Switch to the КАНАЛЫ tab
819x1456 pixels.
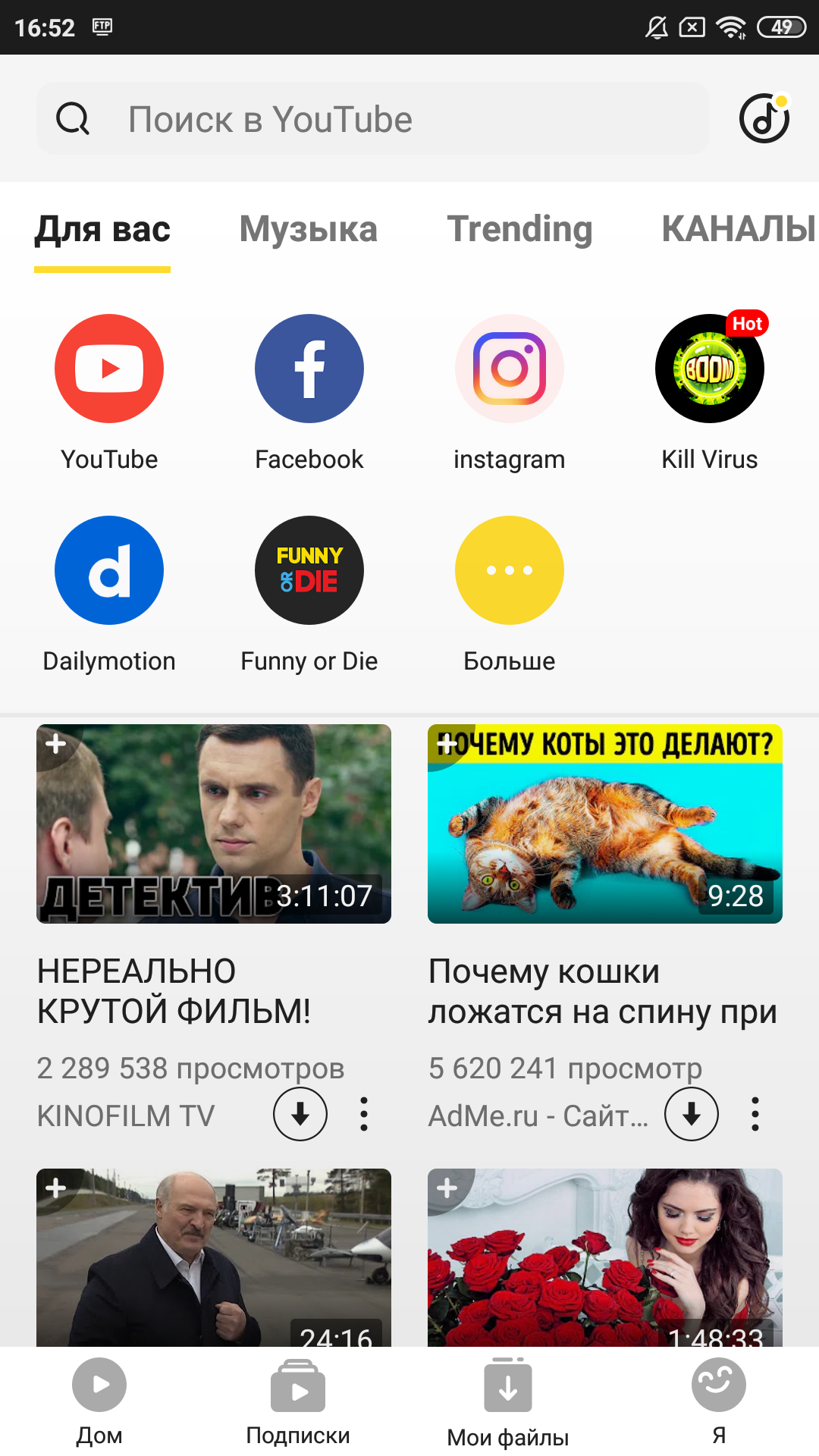tap(737, 229)
